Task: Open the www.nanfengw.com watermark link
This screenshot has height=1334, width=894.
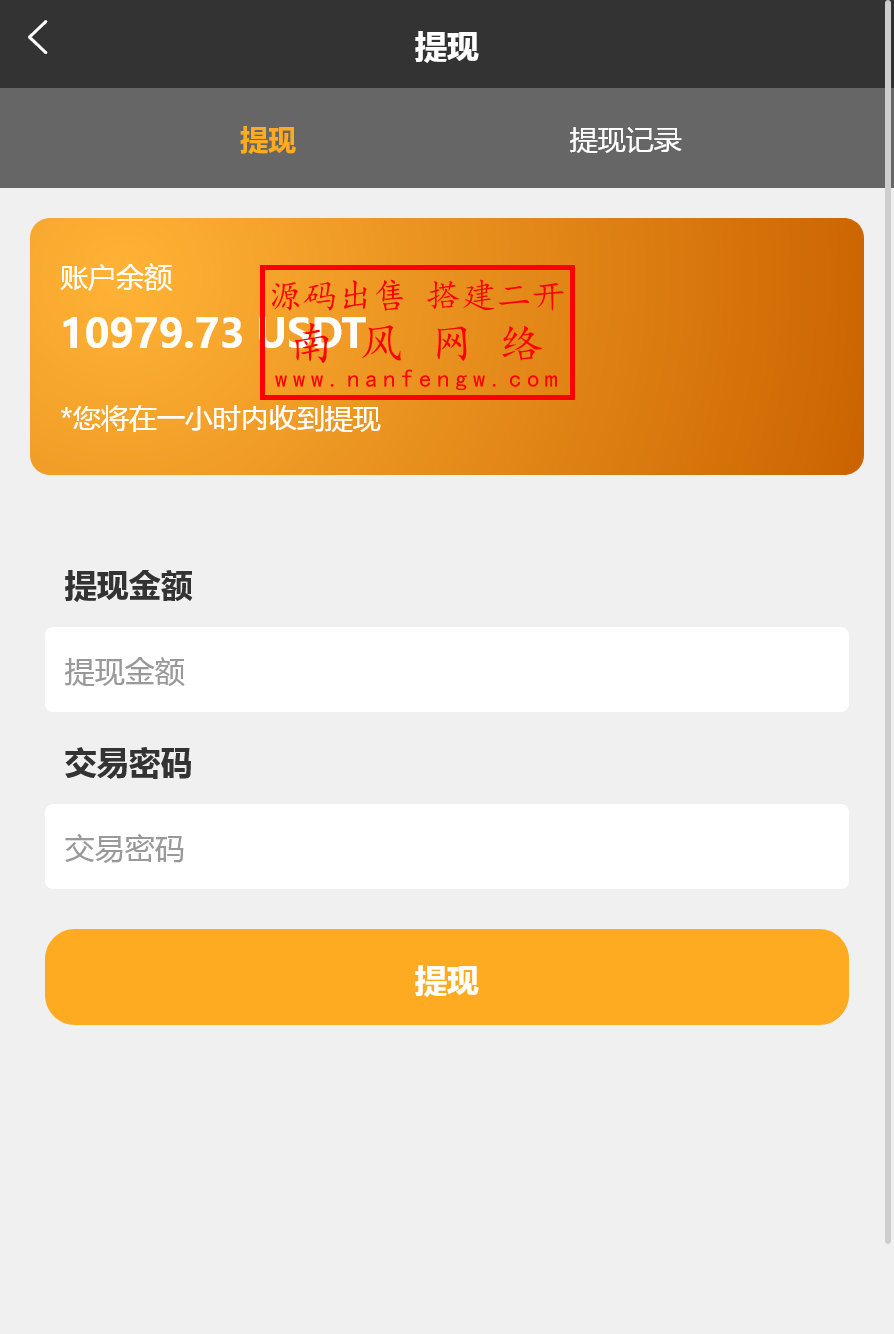Action: click(417, 380)
